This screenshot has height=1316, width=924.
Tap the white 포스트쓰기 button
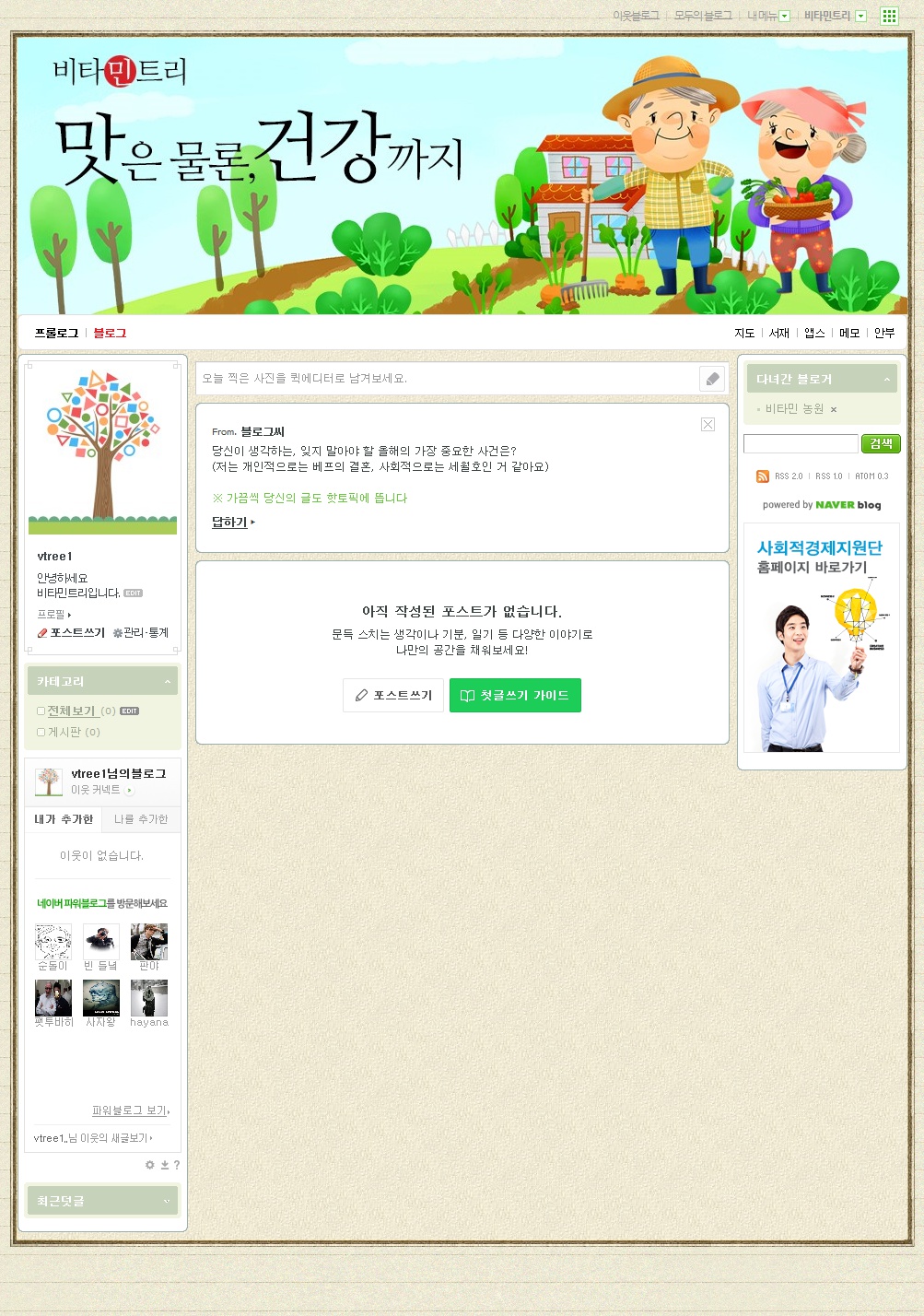(393, 695)
